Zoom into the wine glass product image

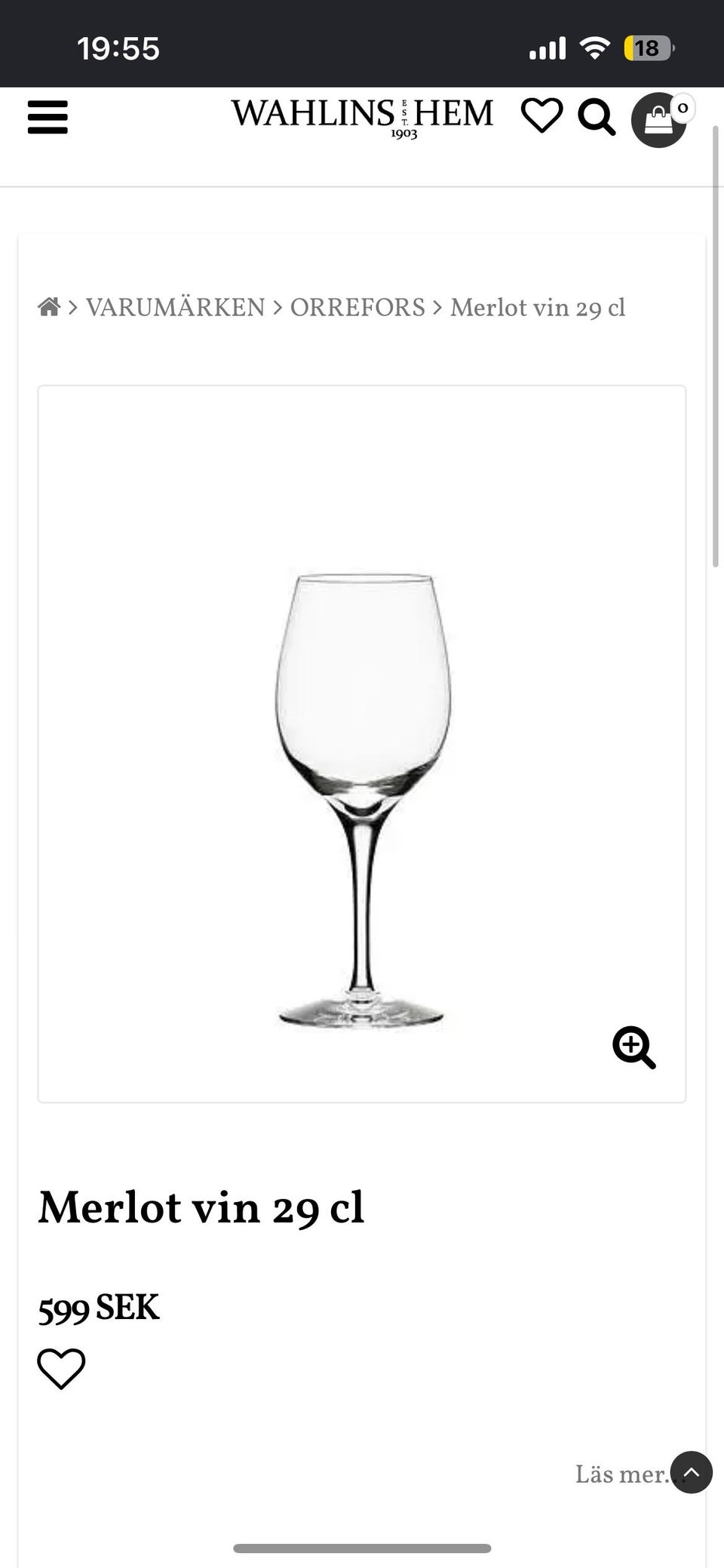coord(634,1047)
